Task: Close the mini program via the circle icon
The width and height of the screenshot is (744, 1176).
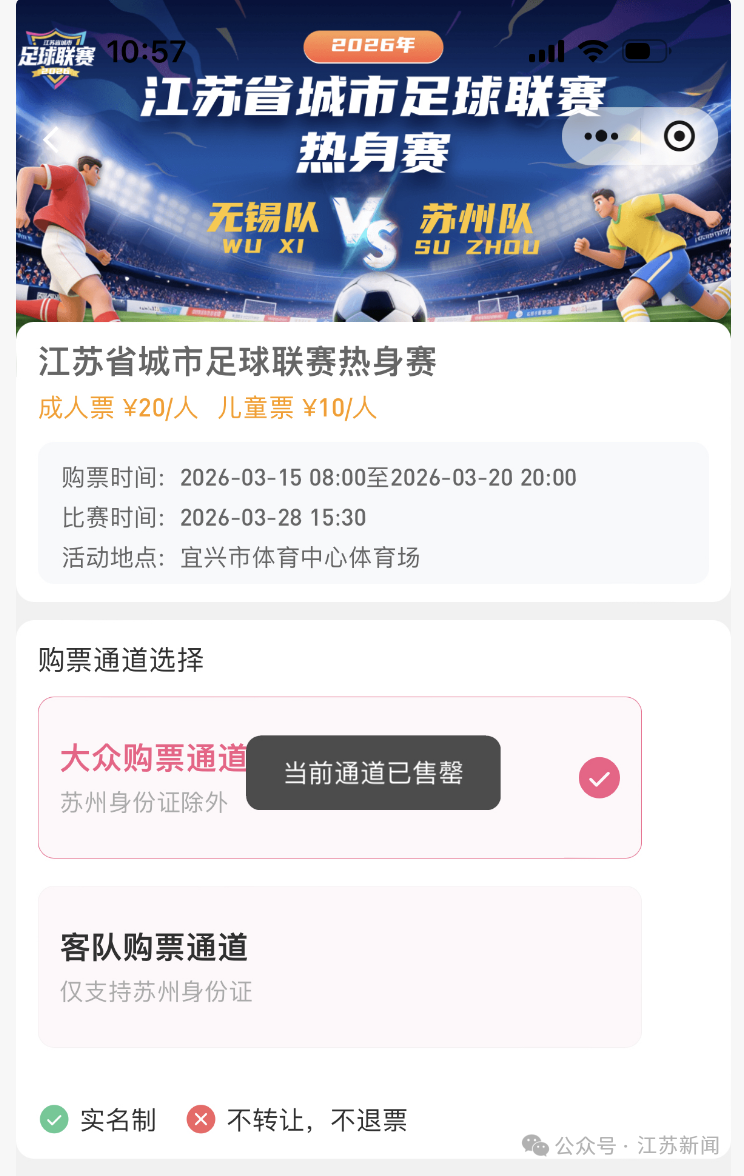Action: 679,136
